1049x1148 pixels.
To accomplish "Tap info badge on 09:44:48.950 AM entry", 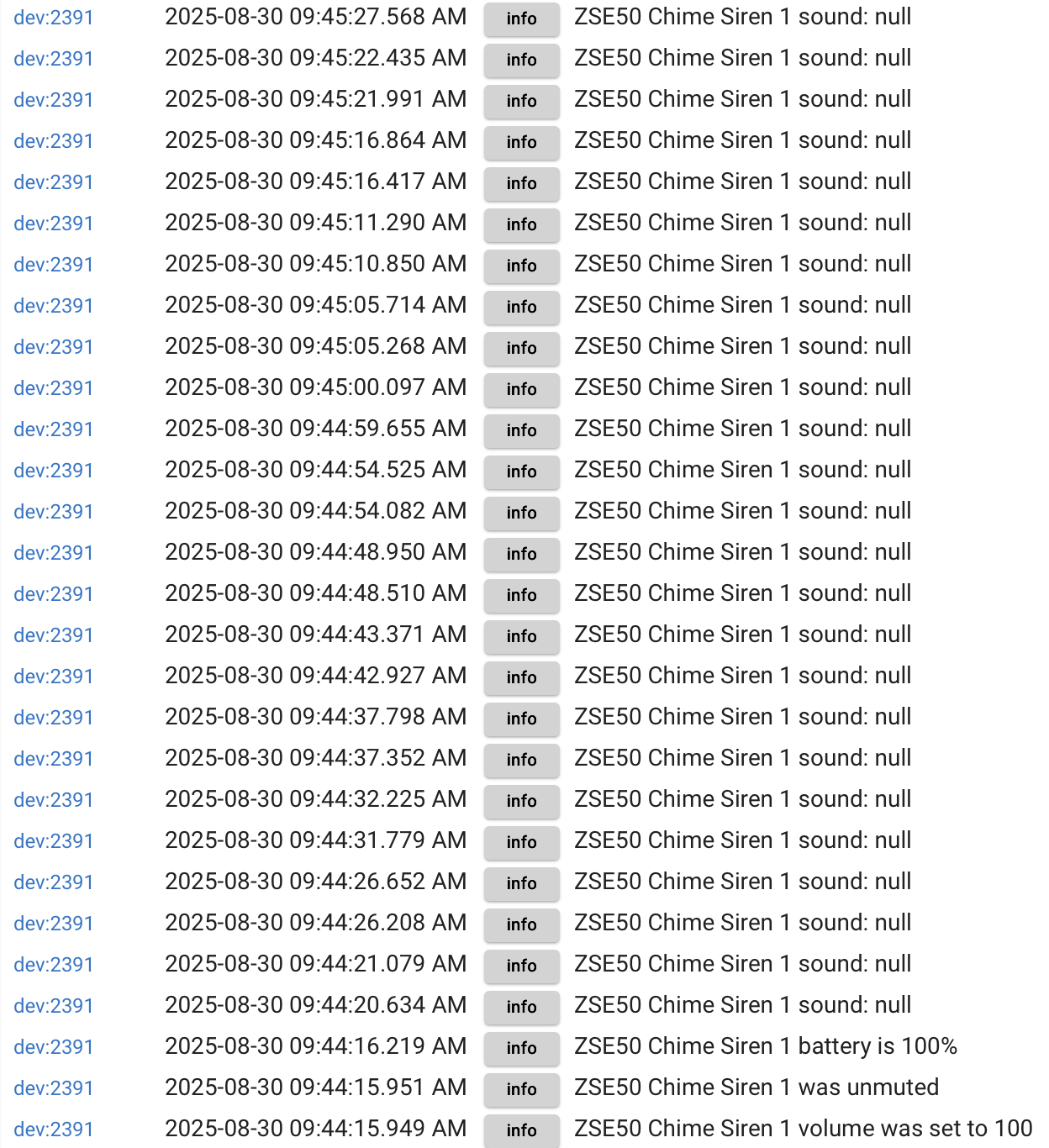I will 521,554.
